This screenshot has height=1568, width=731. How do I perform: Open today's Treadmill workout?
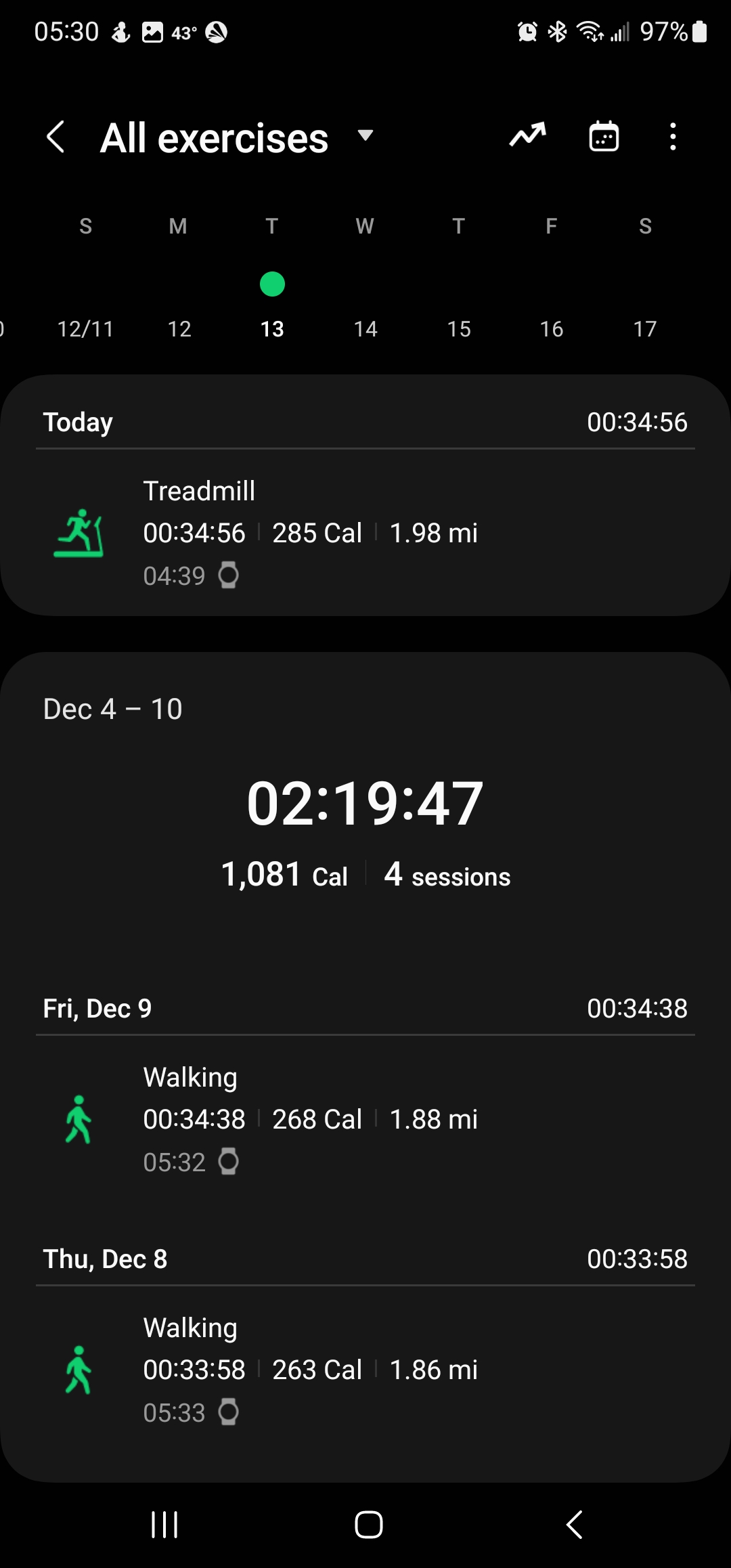365,533
